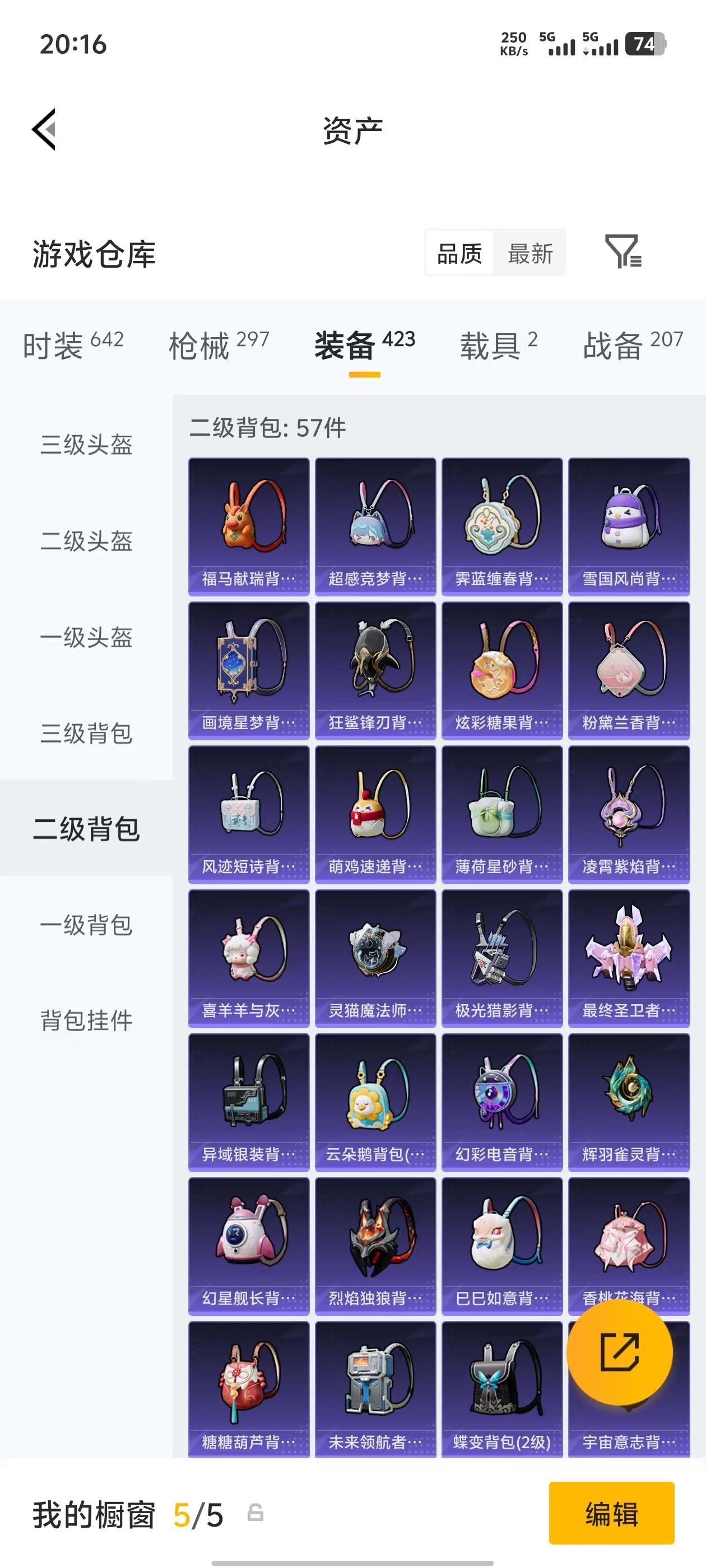Go back from the 资产 page
706x1568 pixels.
pos(44,129)
